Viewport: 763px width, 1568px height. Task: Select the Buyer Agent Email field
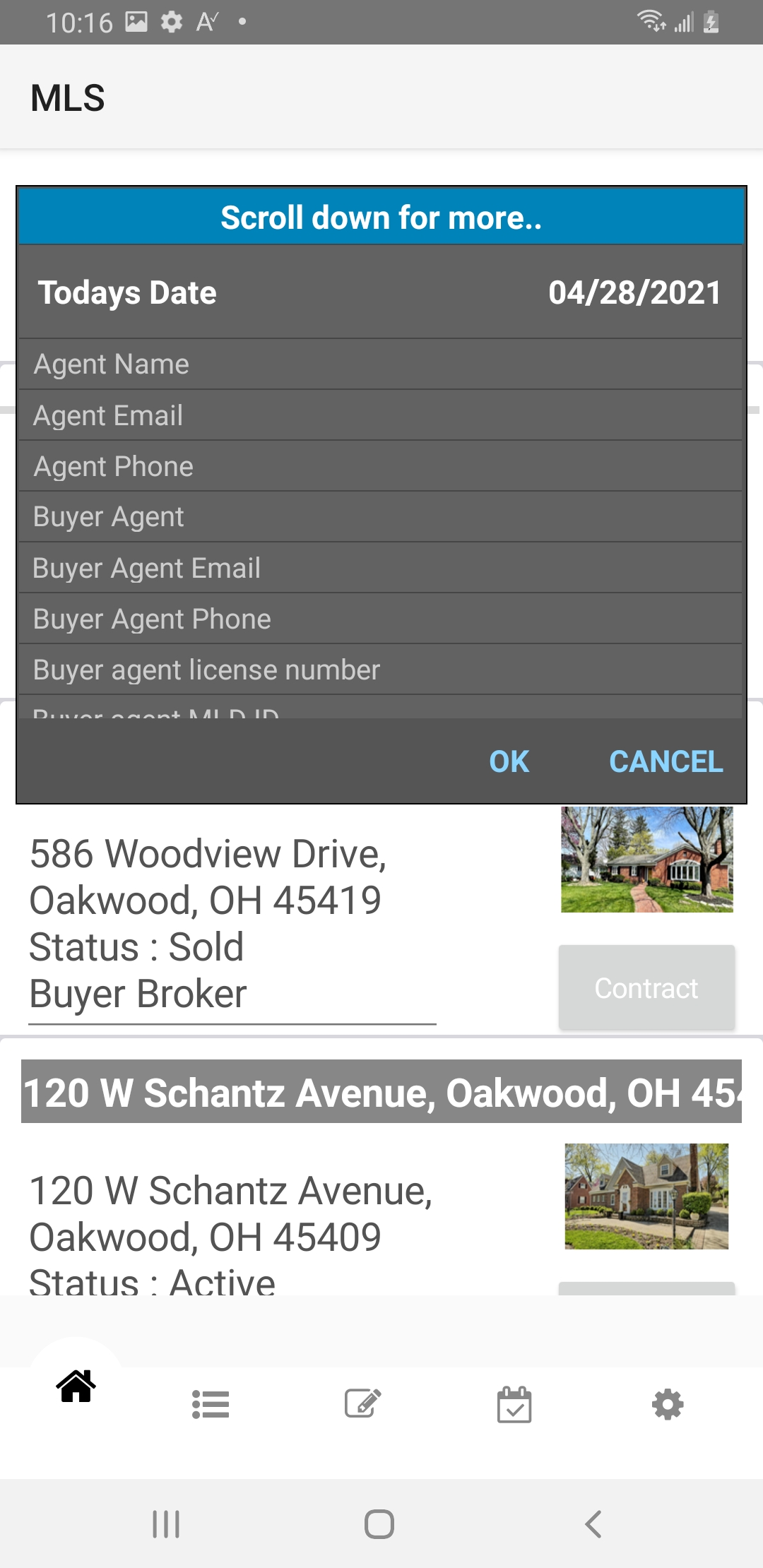(x=380, y=568)
